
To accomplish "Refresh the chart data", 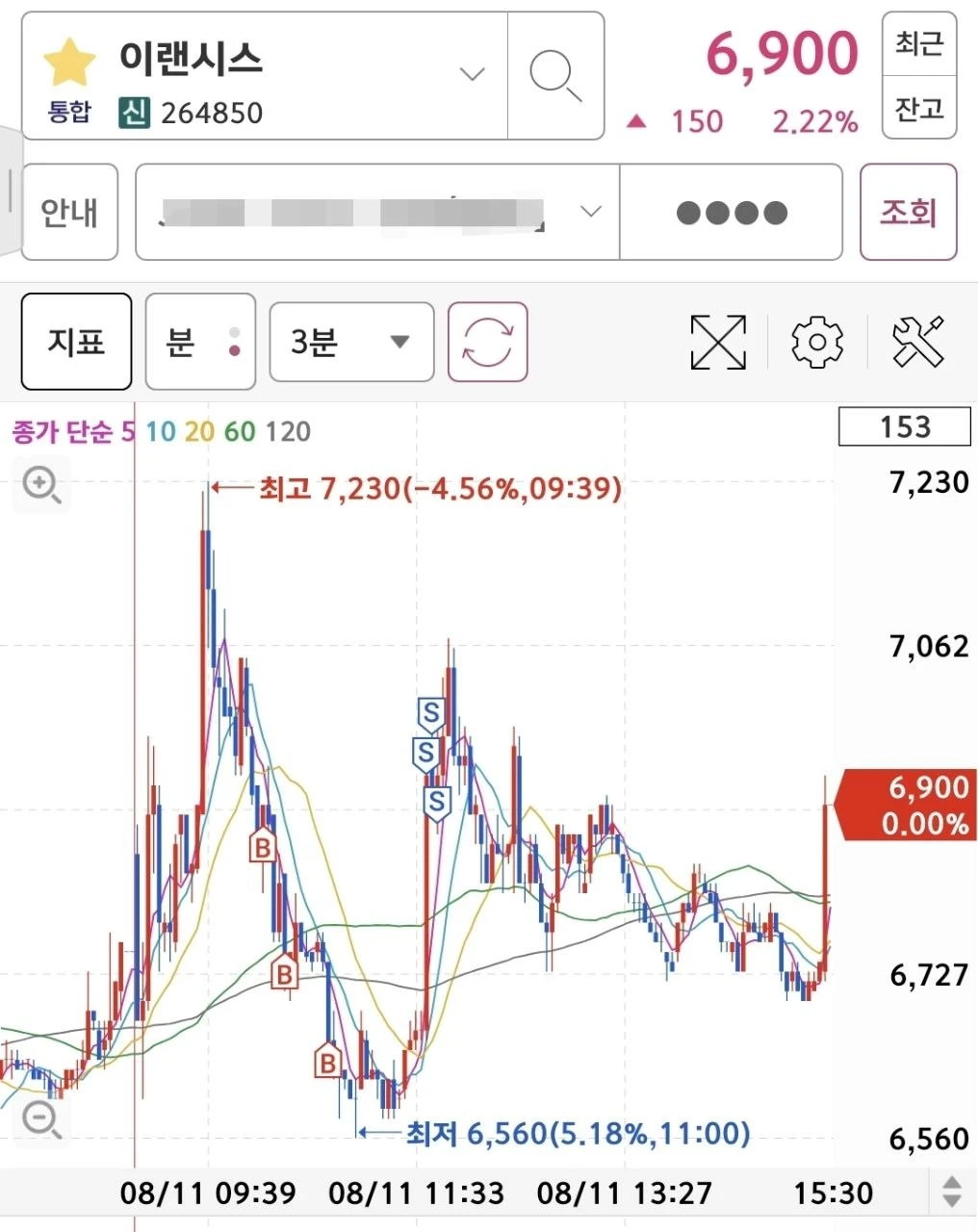I will [488, 342].
